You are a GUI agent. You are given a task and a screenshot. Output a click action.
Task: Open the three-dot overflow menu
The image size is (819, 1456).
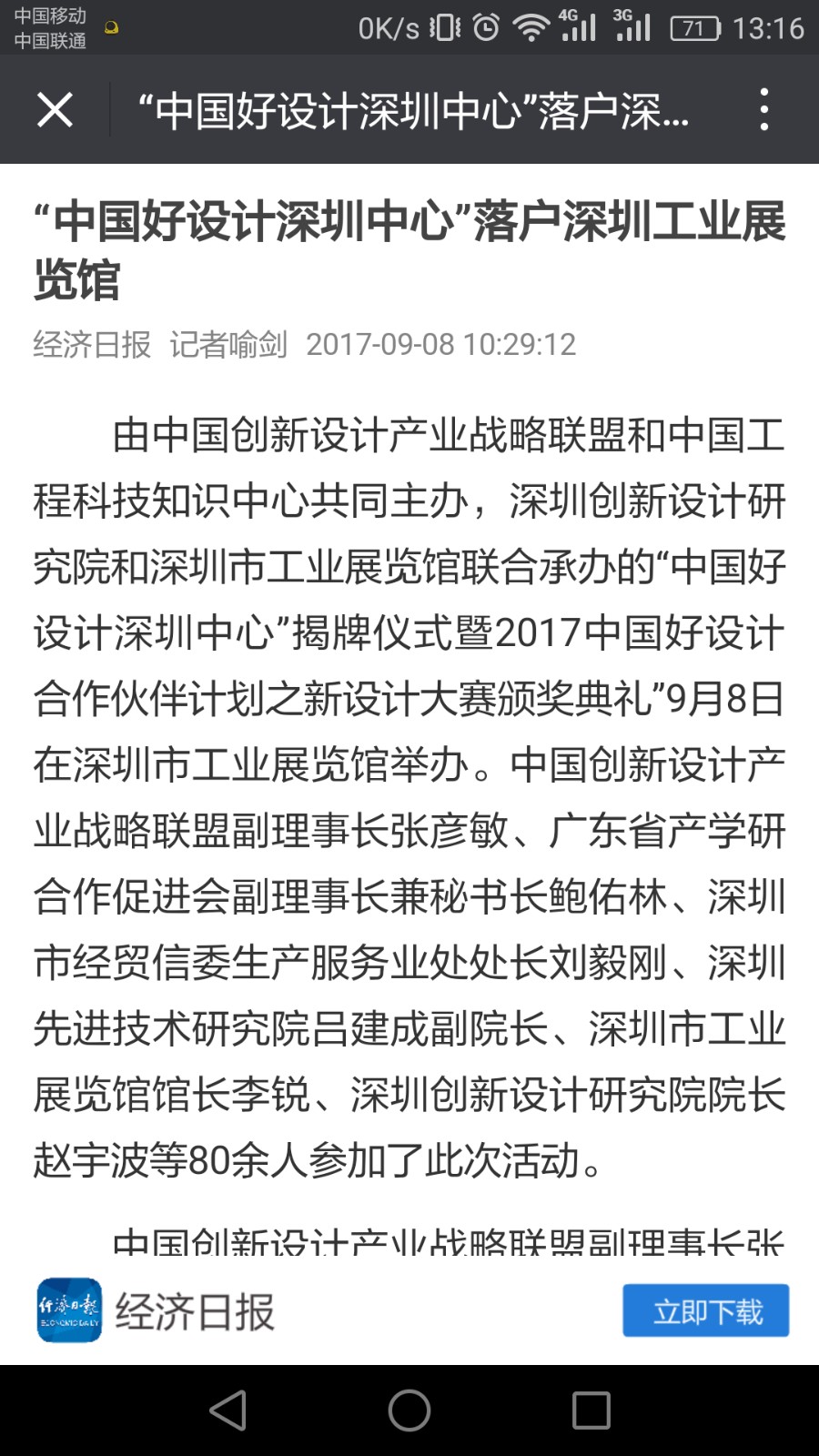pyautogui.click(x=763, y=110)
